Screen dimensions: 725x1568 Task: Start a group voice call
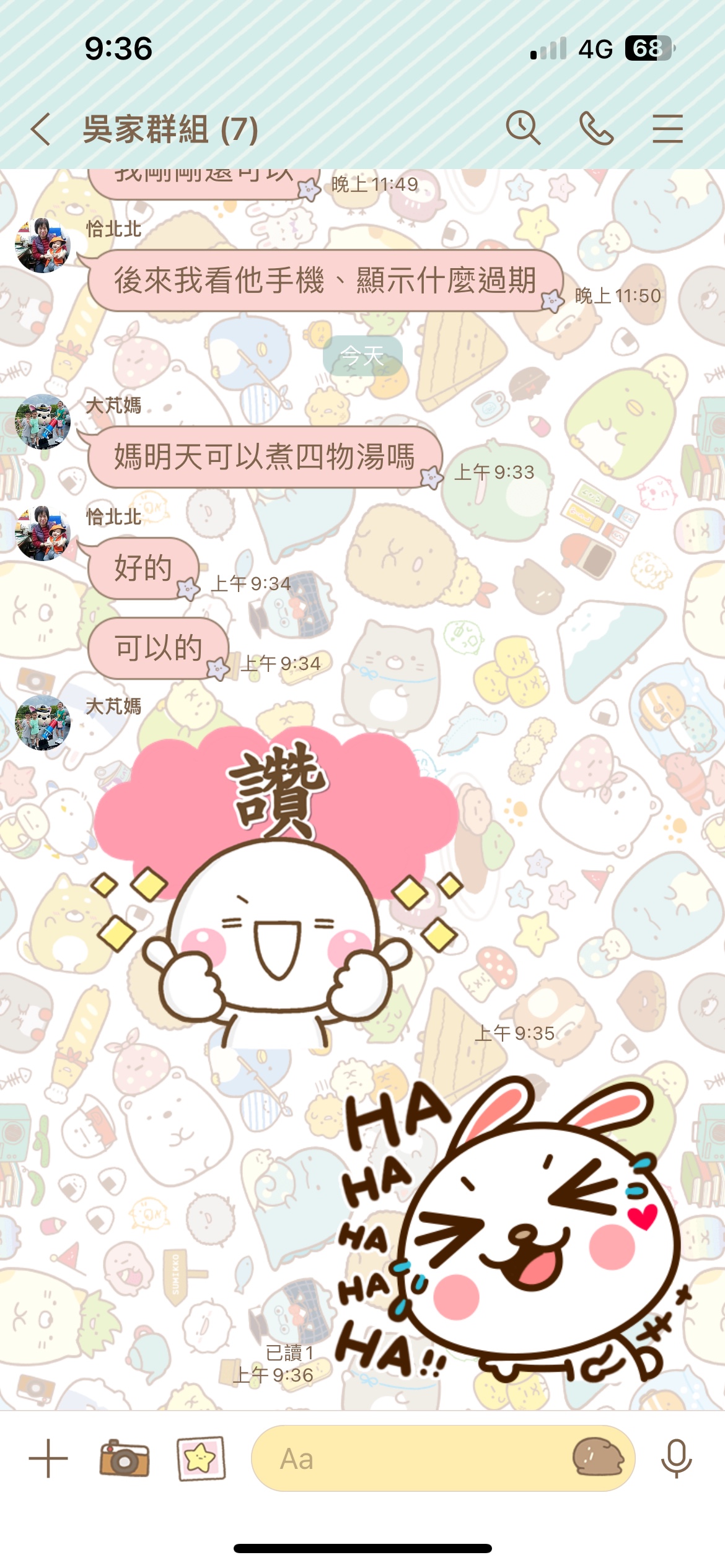pos(595,128)
